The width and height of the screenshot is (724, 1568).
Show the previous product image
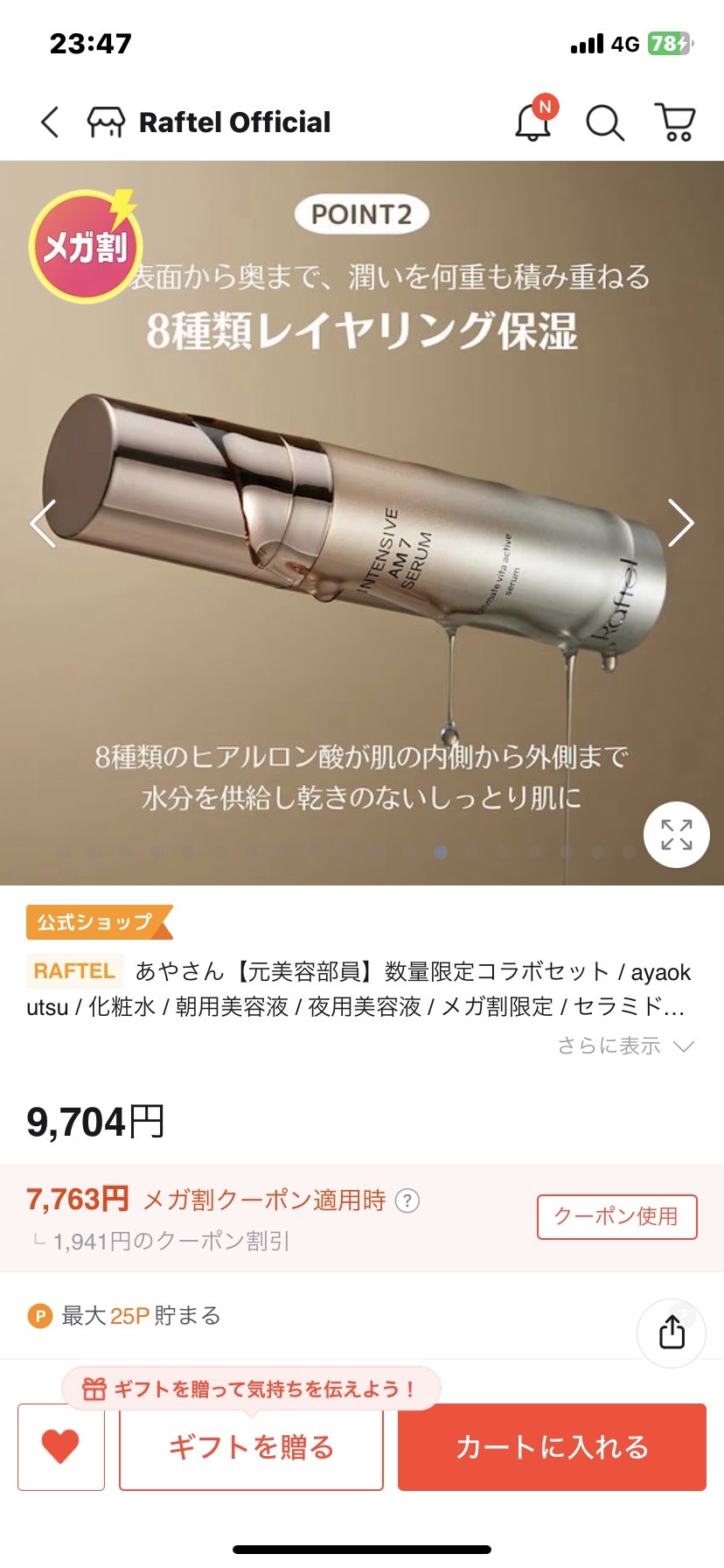click(x=43, y=523)
